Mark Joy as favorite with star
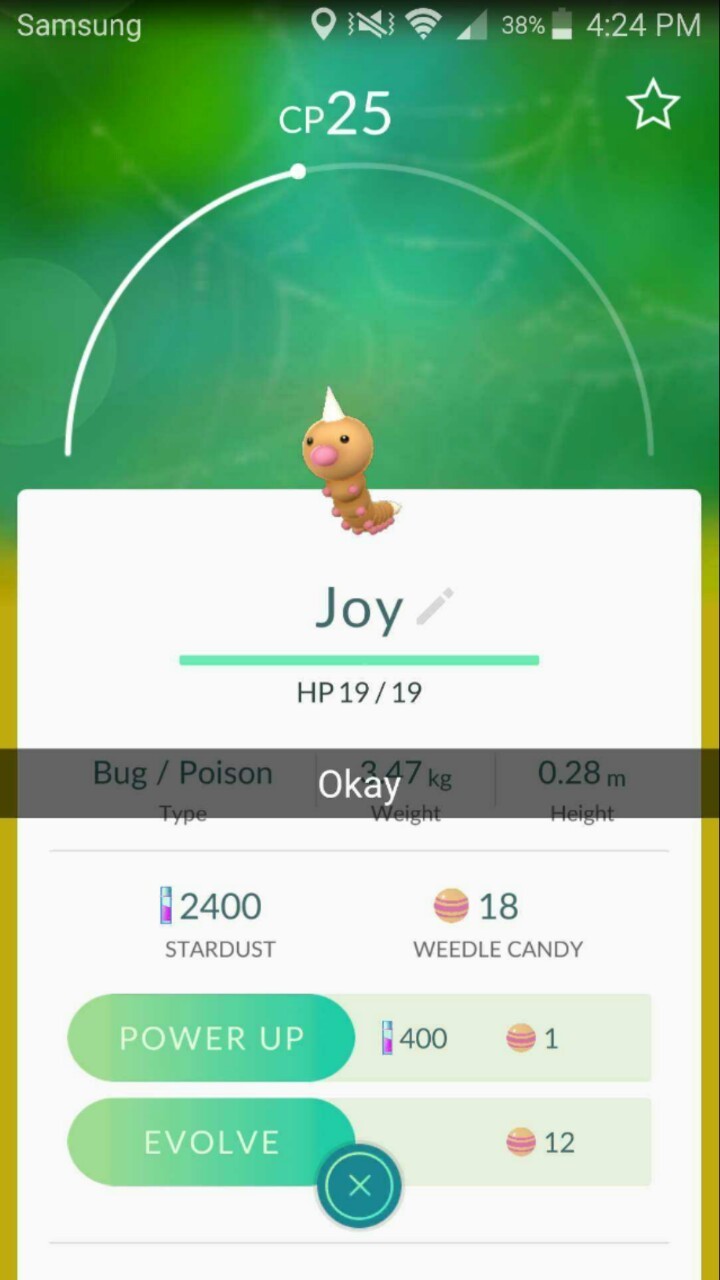 653,106
